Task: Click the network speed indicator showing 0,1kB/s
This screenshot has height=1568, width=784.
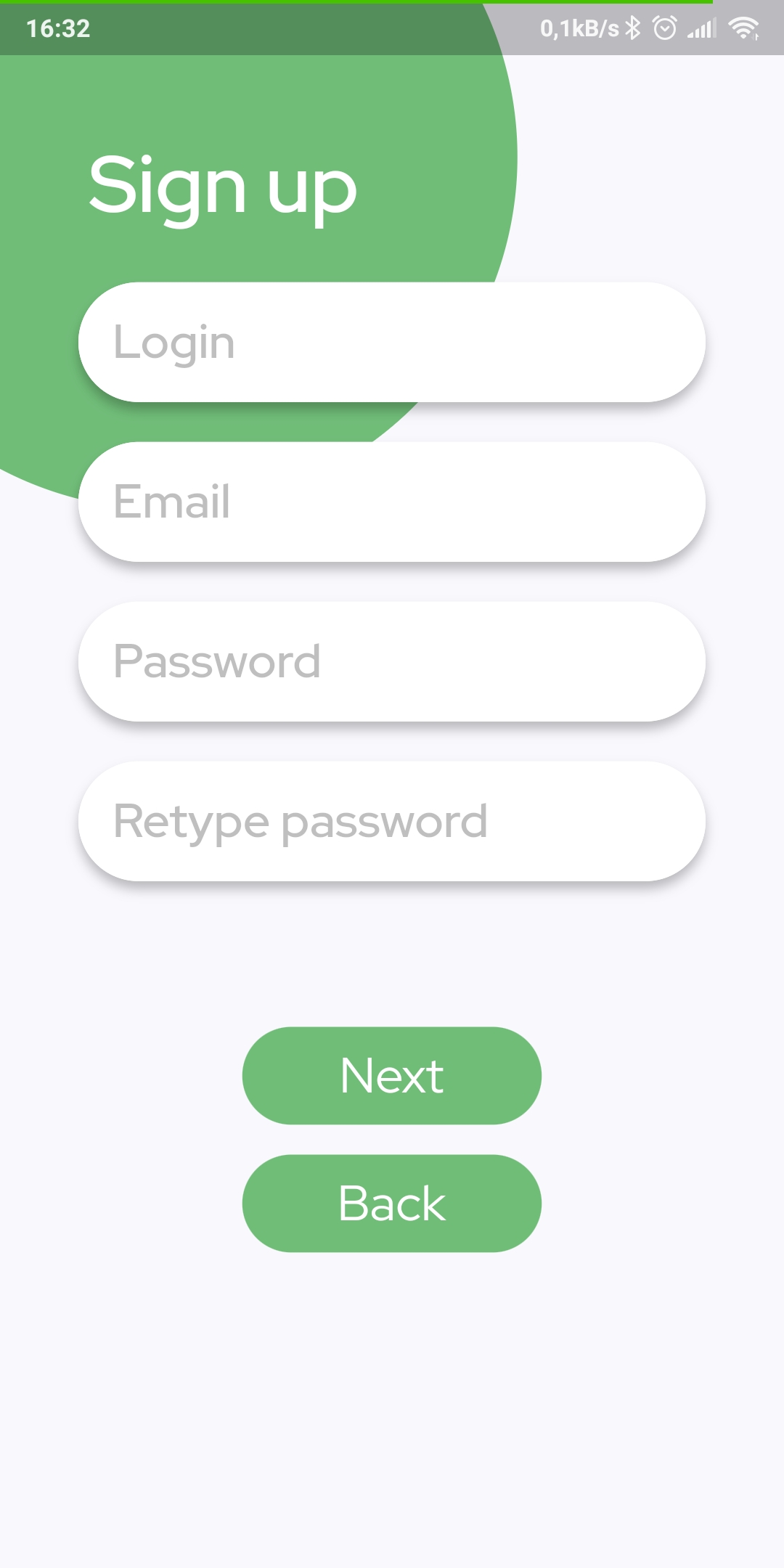Action: click(x=577, y=28)
